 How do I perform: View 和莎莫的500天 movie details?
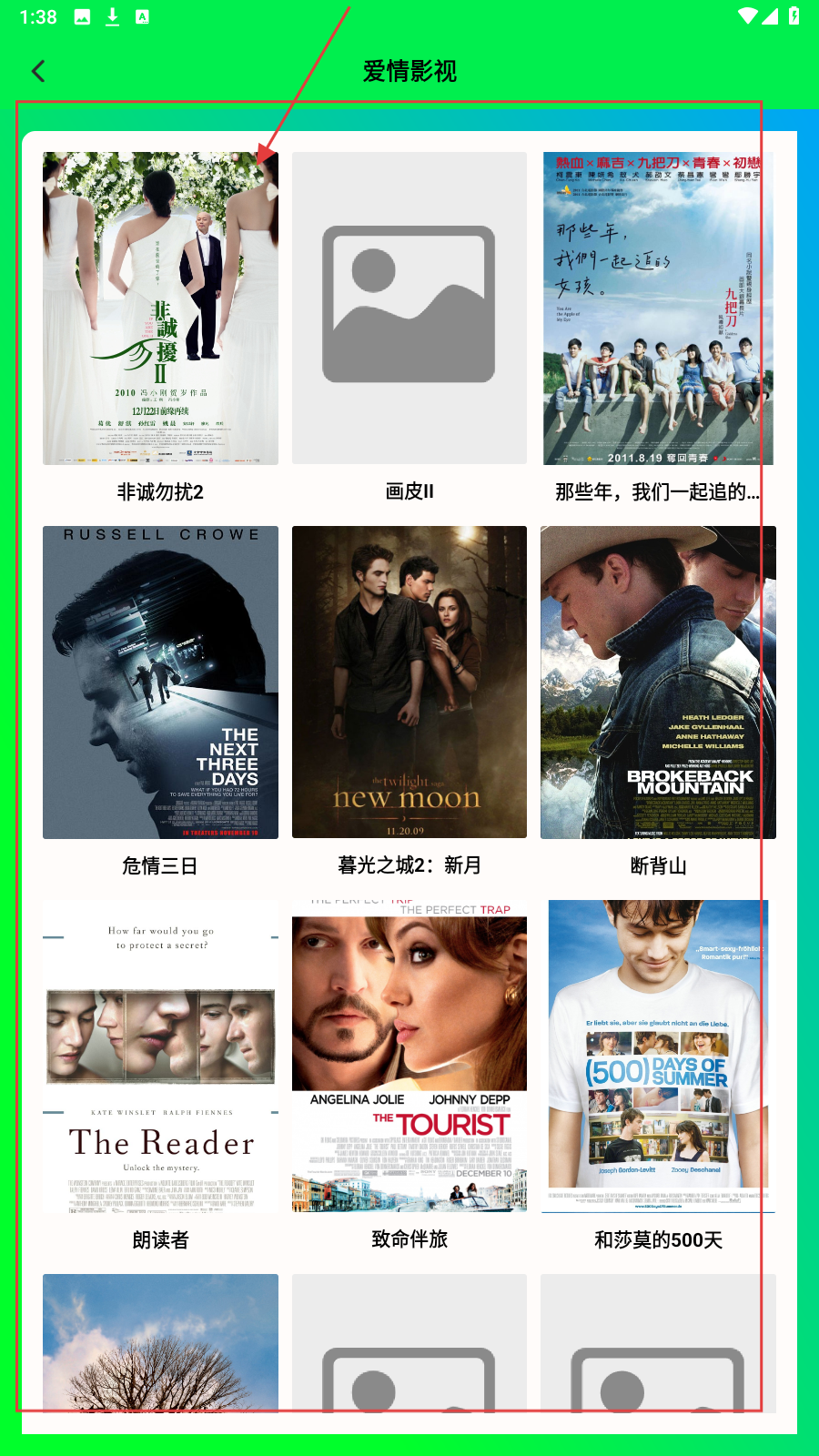658,1056
